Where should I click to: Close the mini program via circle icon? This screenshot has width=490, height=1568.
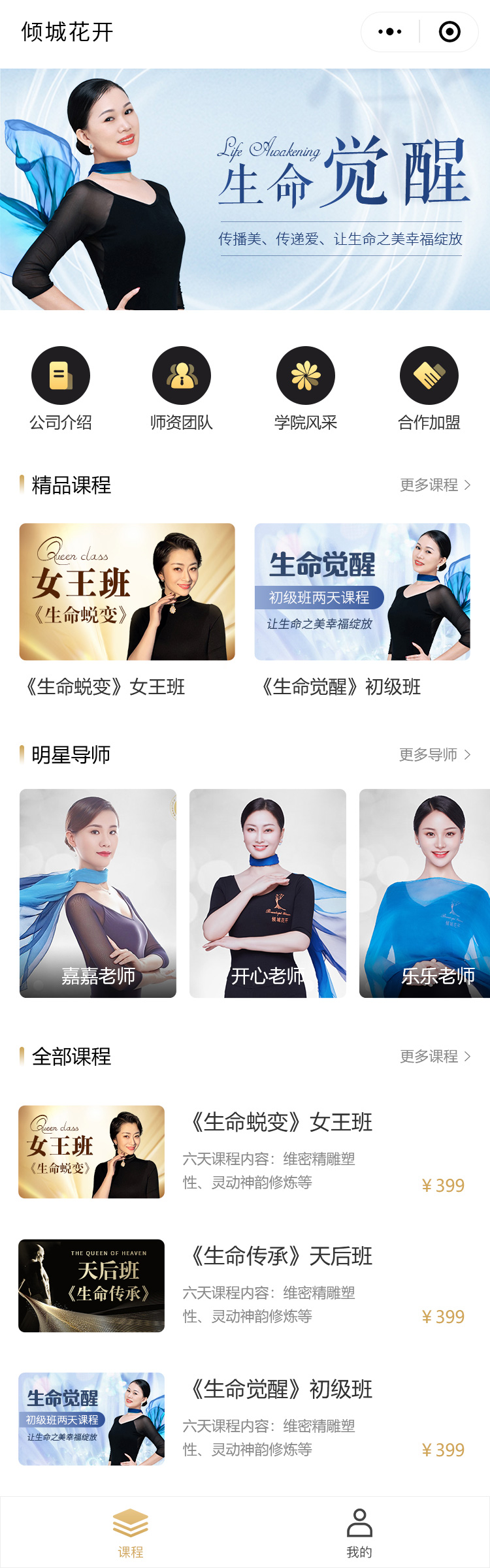pyautogui.click(x=449, y=31)
